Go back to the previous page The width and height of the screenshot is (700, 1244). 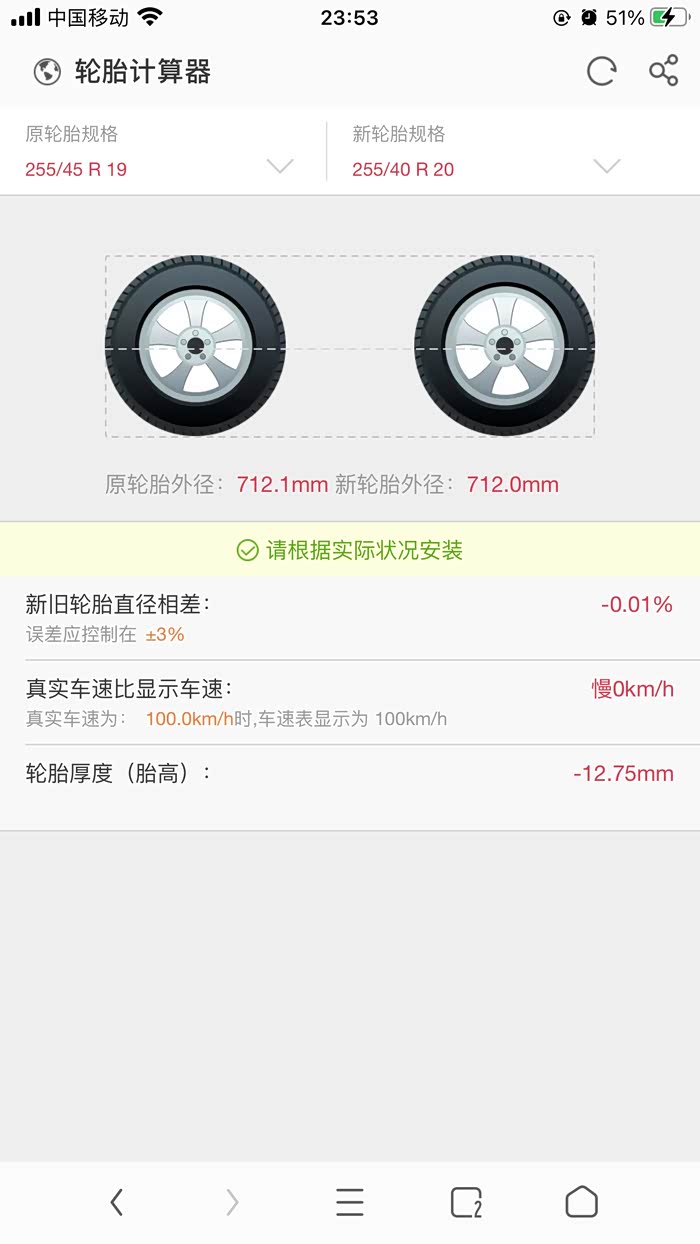click(117, 1202)
